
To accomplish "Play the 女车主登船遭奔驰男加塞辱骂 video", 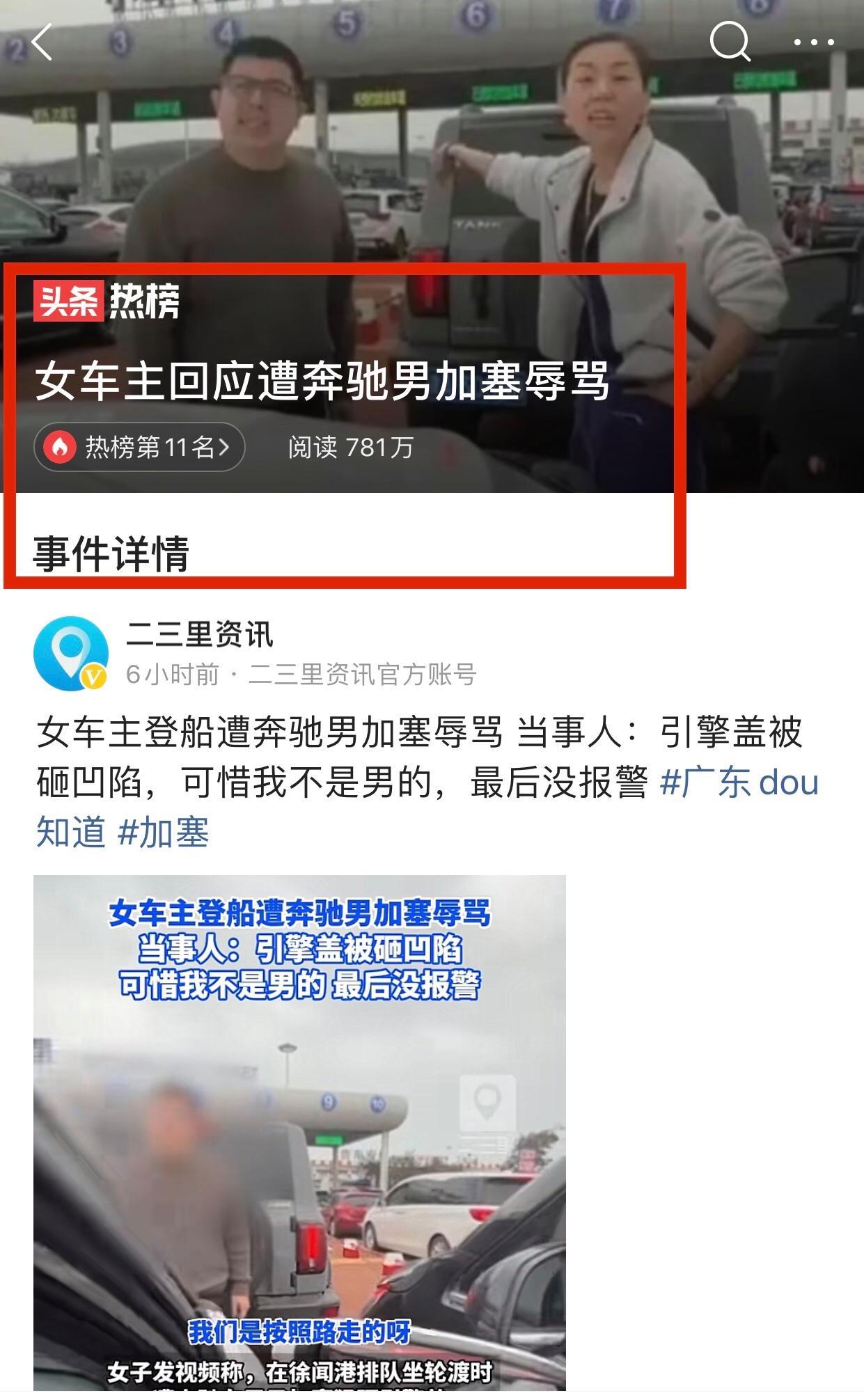I will coord(299,1135).
